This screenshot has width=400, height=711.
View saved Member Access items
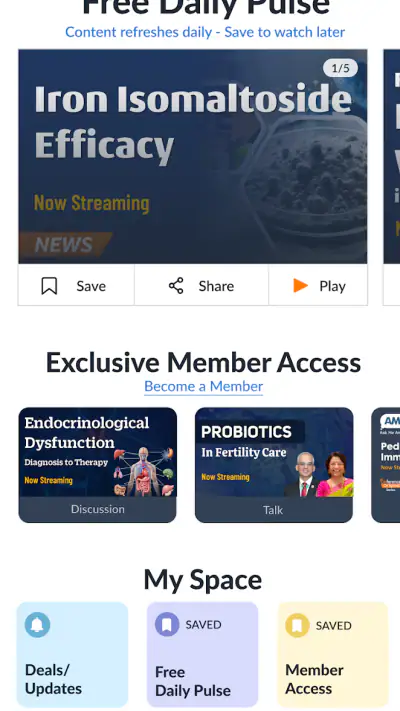pos(333,654)
